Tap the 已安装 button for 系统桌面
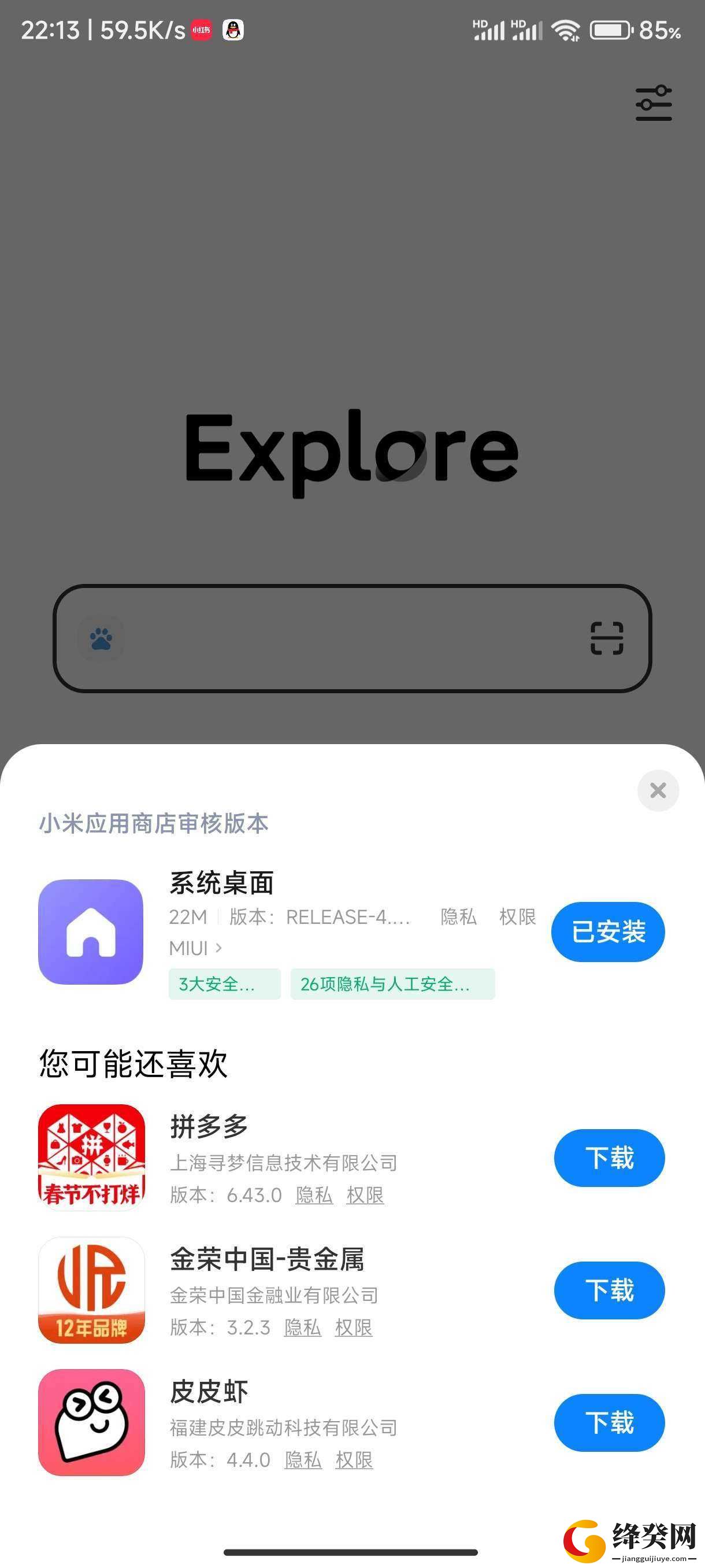This screenshot has height=1568, width=705. [608, 931]
